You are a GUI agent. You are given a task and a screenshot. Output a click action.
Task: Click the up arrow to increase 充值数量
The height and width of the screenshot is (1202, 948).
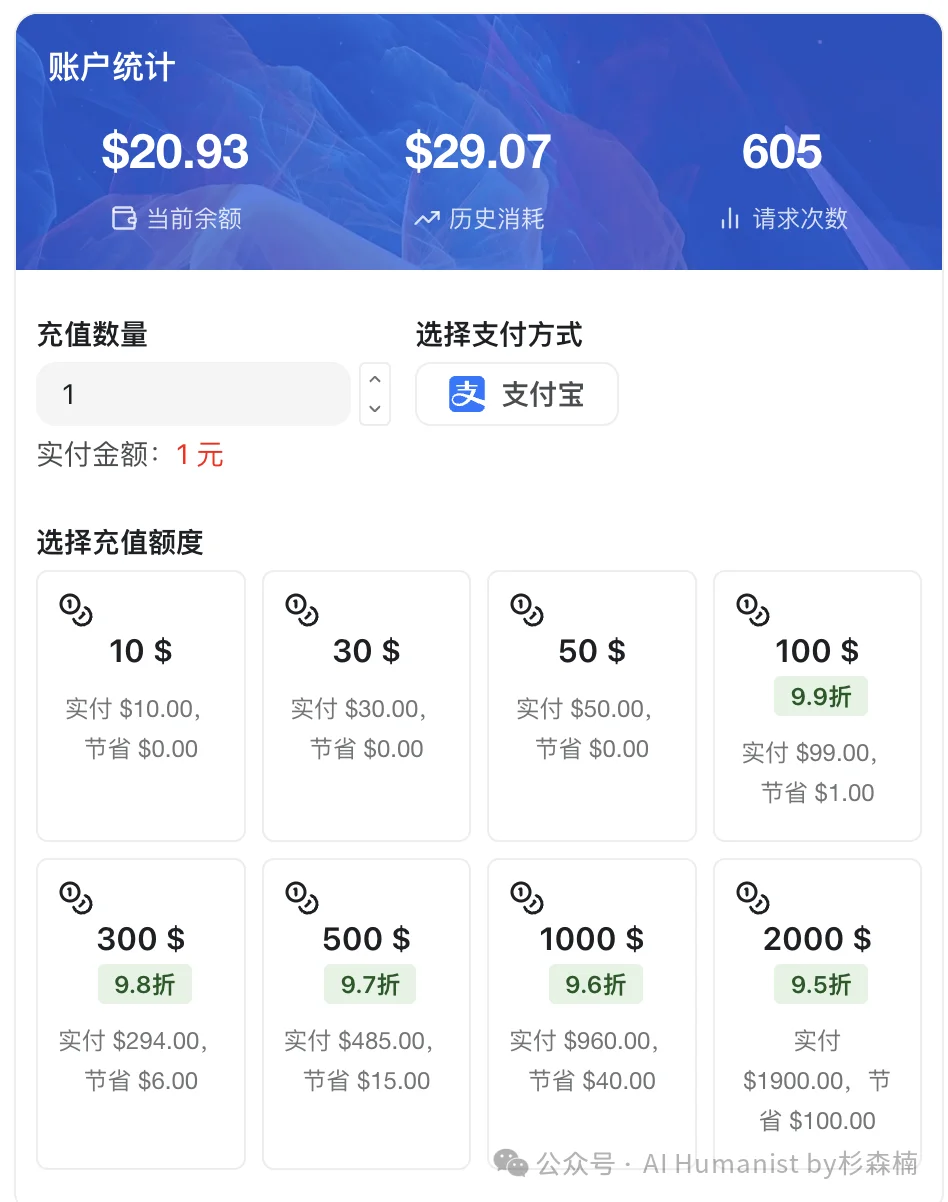click(x=374, y=380)
